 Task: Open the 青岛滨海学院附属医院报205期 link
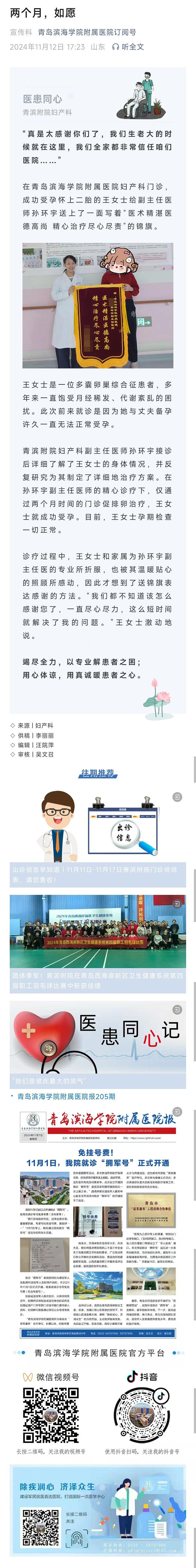point(66,1096)
